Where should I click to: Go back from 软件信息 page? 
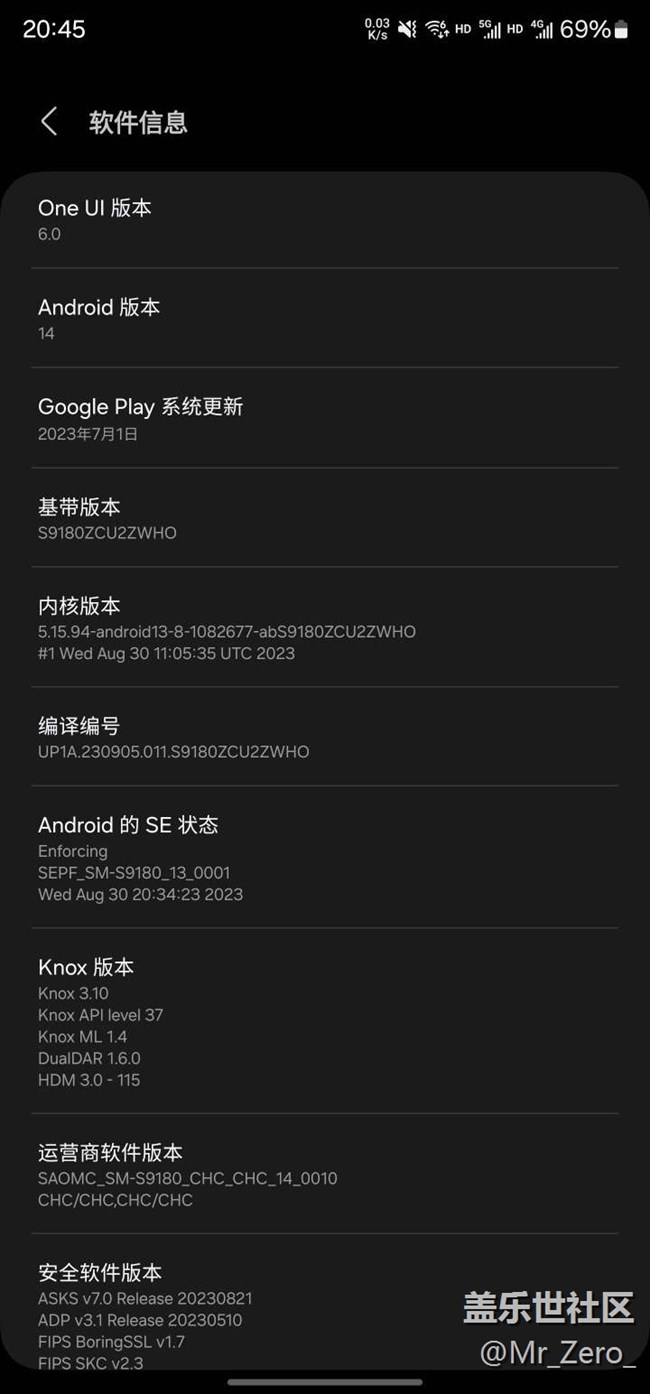[x=49, y=122]
